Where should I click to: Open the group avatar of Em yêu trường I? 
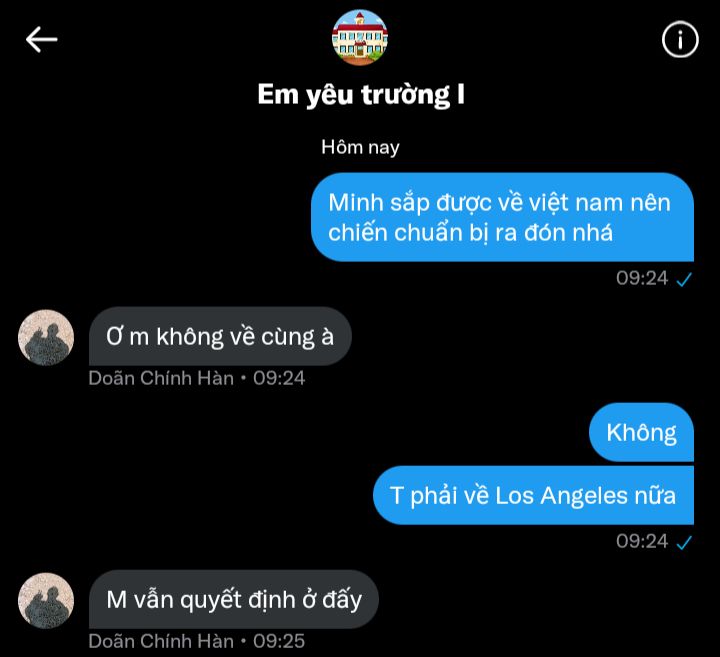pos(360,37)
